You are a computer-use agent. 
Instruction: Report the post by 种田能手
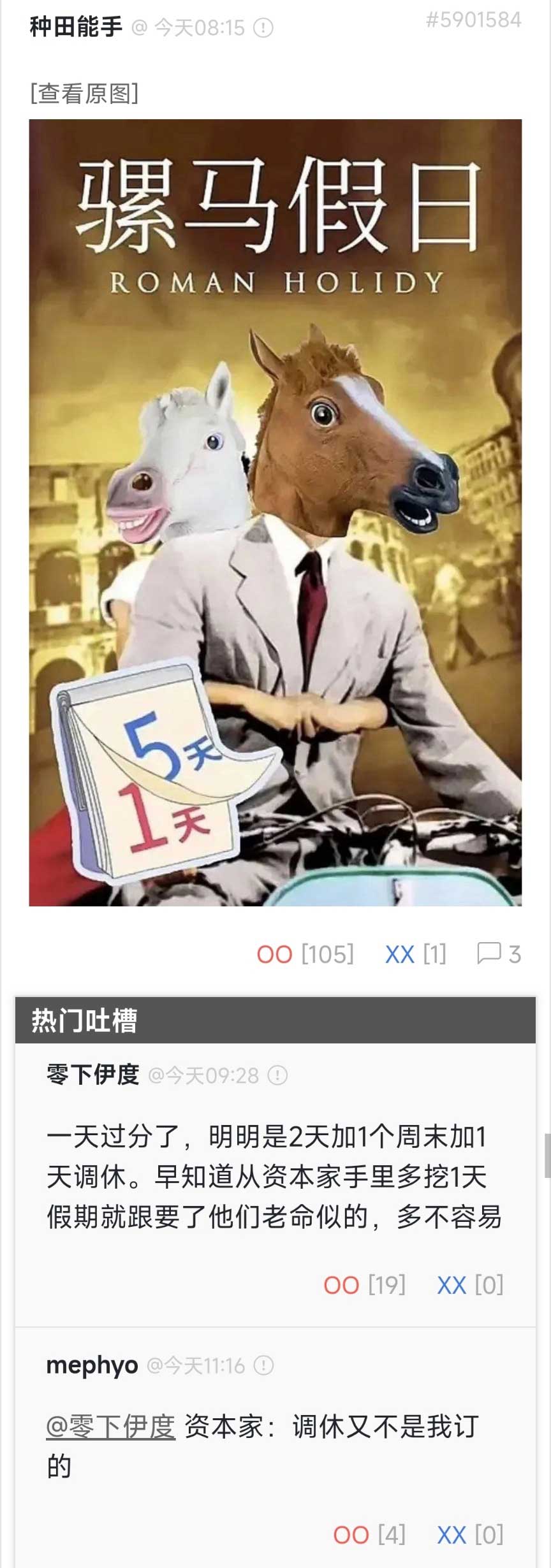[263, 28]
